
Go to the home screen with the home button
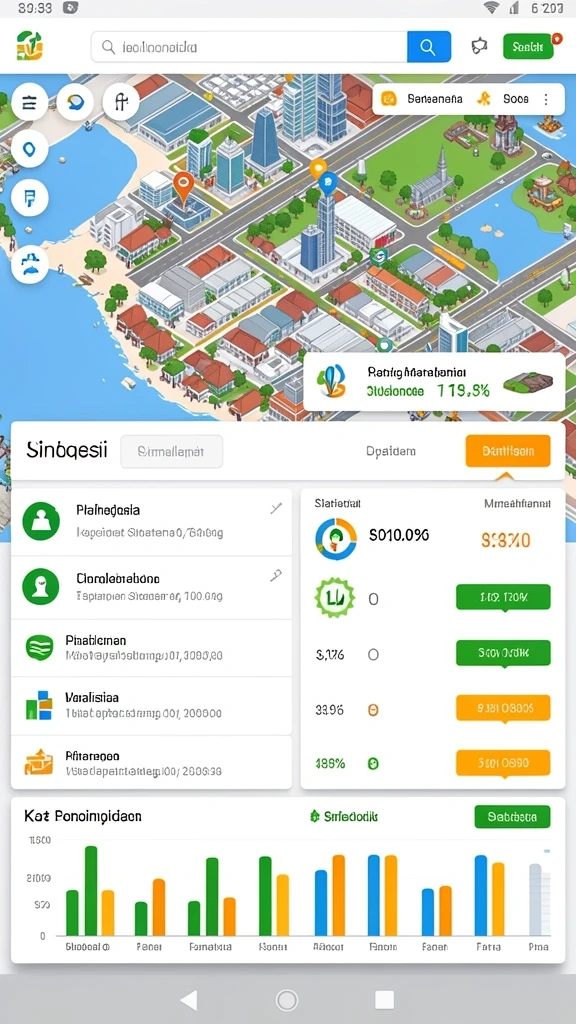(287, 1000)
